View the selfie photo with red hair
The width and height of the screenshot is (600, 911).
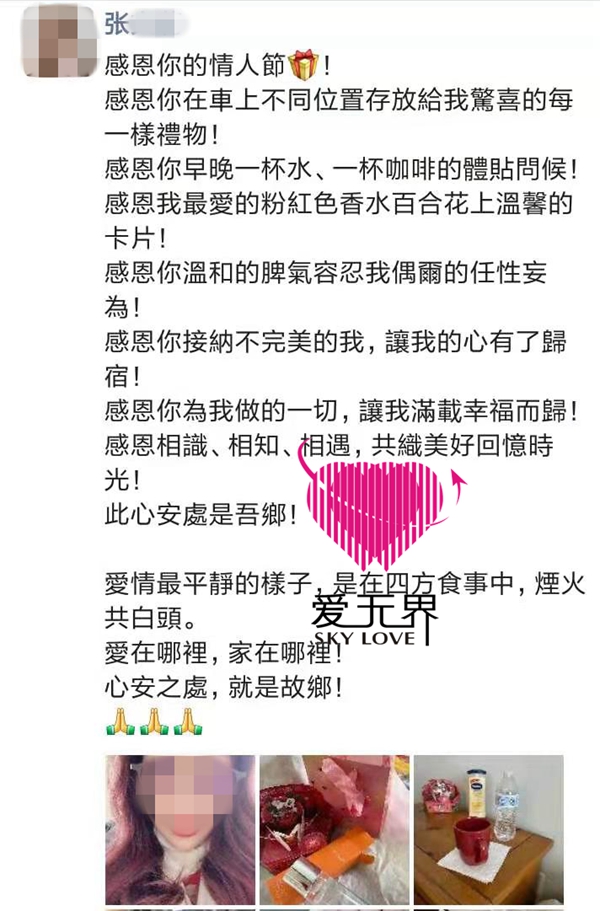179,830
